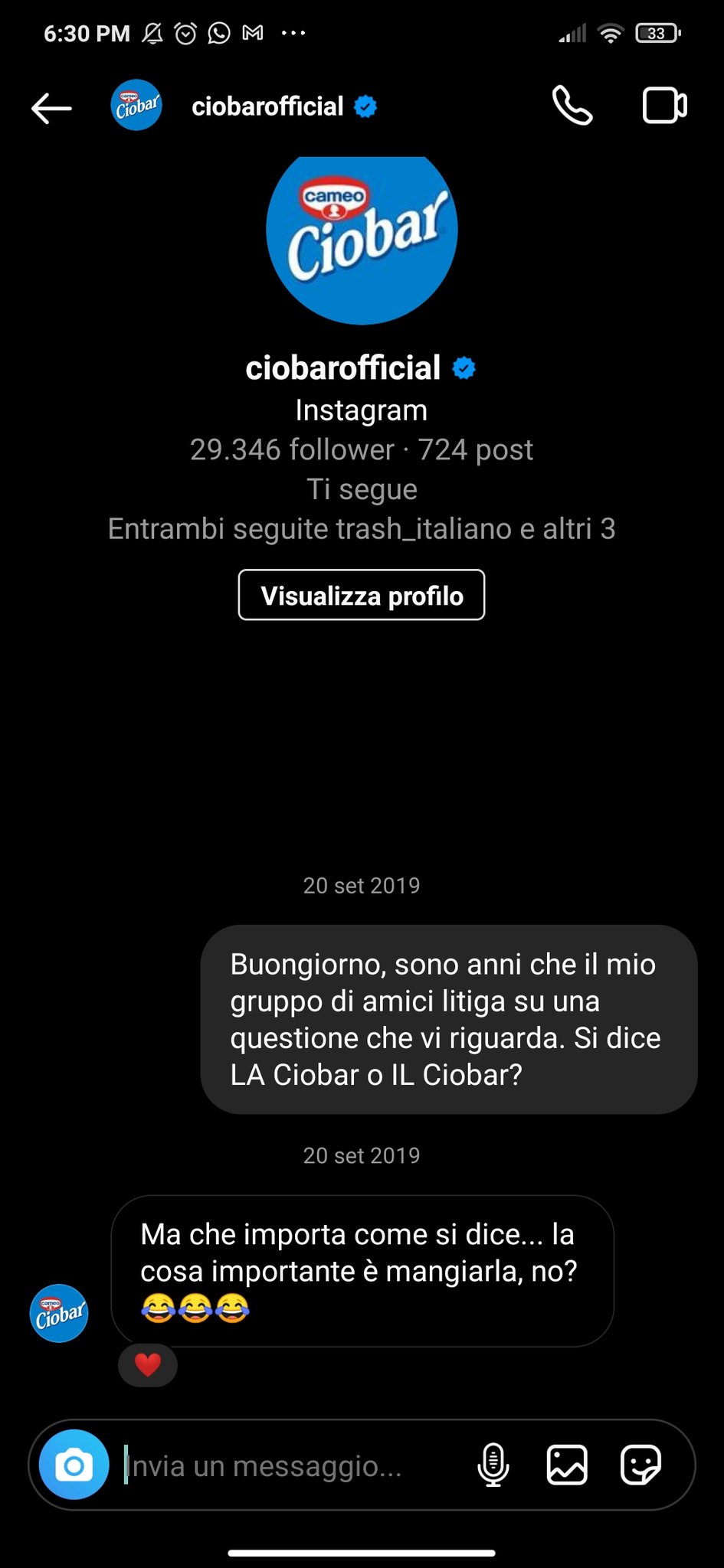Open the sticker picker

[640, 1465]
